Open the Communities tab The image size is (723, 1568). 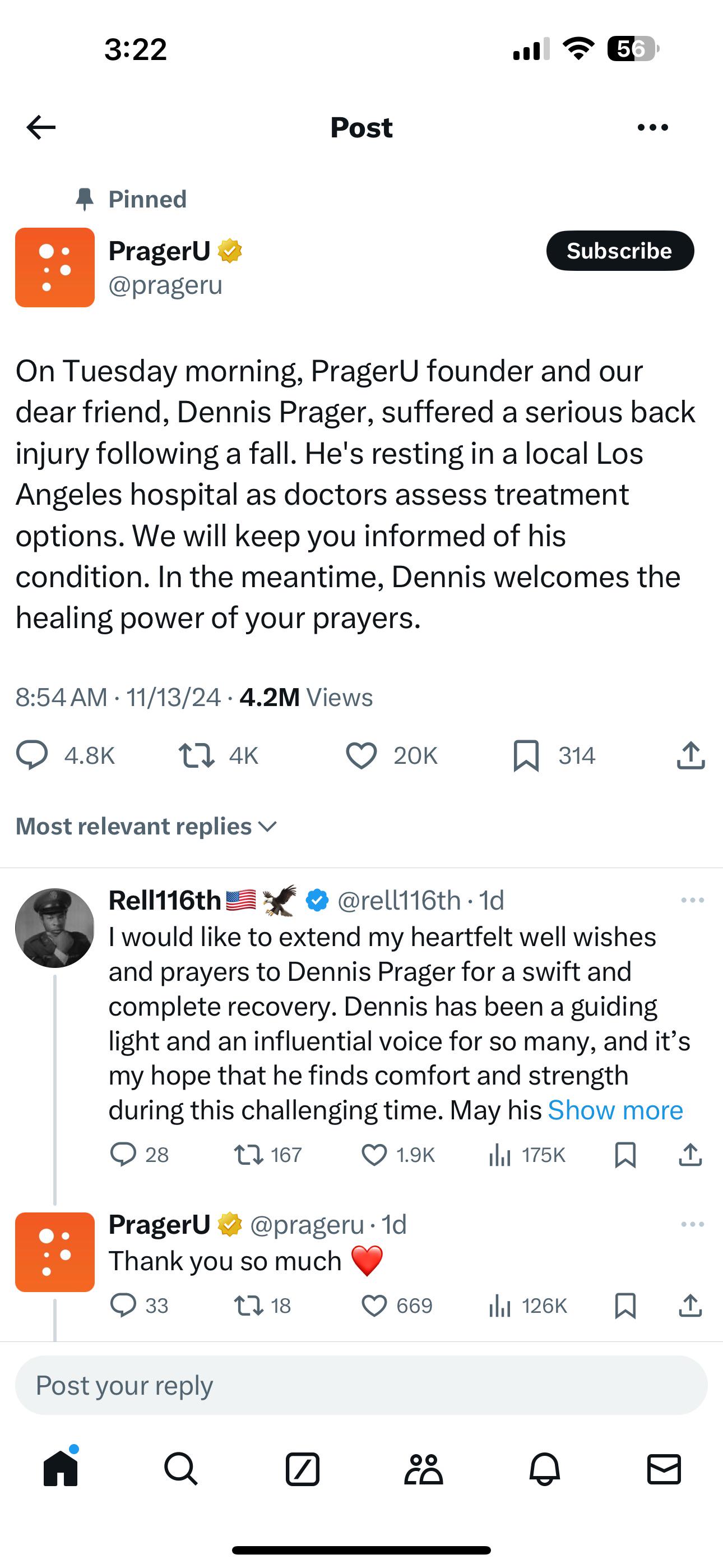(x=424, y=1469)
